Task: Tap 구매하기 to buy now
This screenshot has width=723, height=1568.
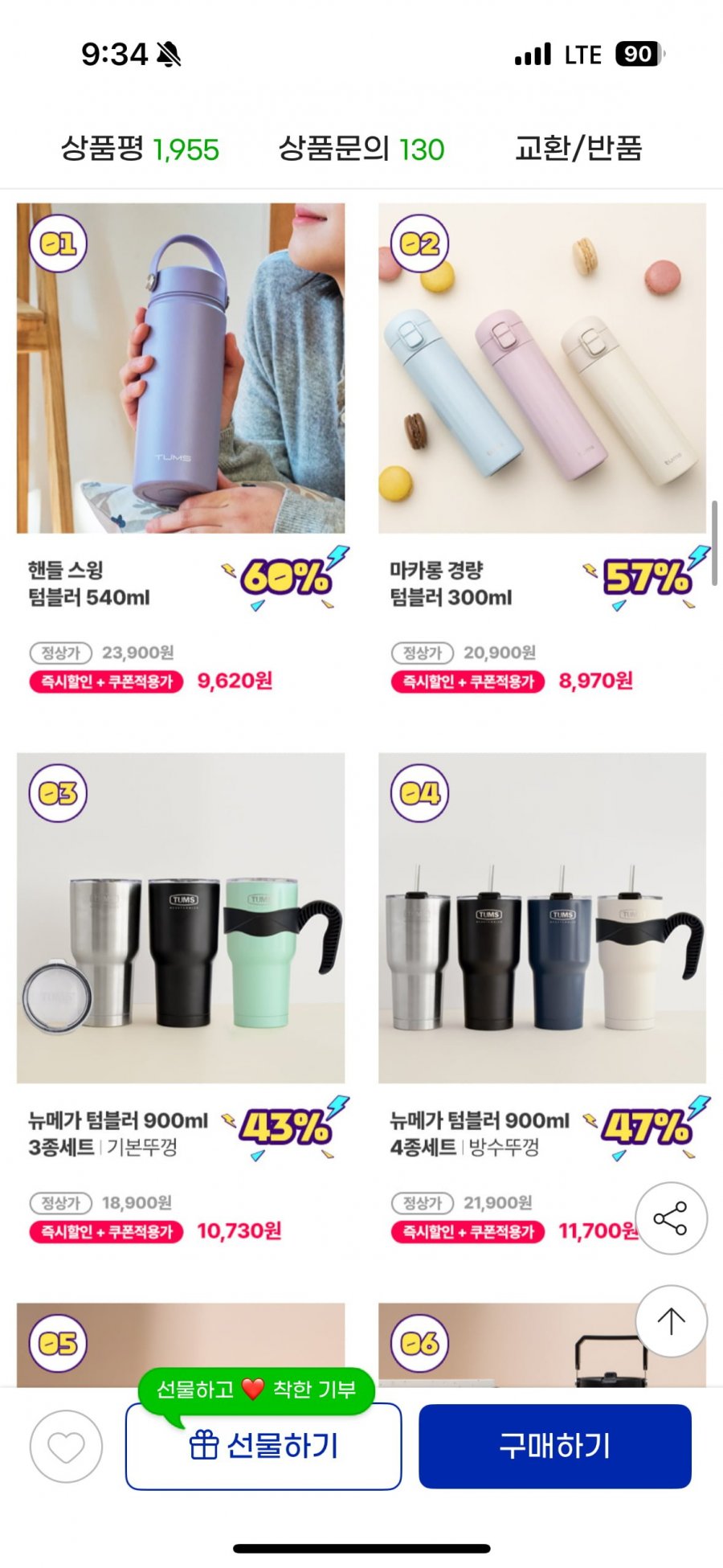Action: click(554, 1447)
